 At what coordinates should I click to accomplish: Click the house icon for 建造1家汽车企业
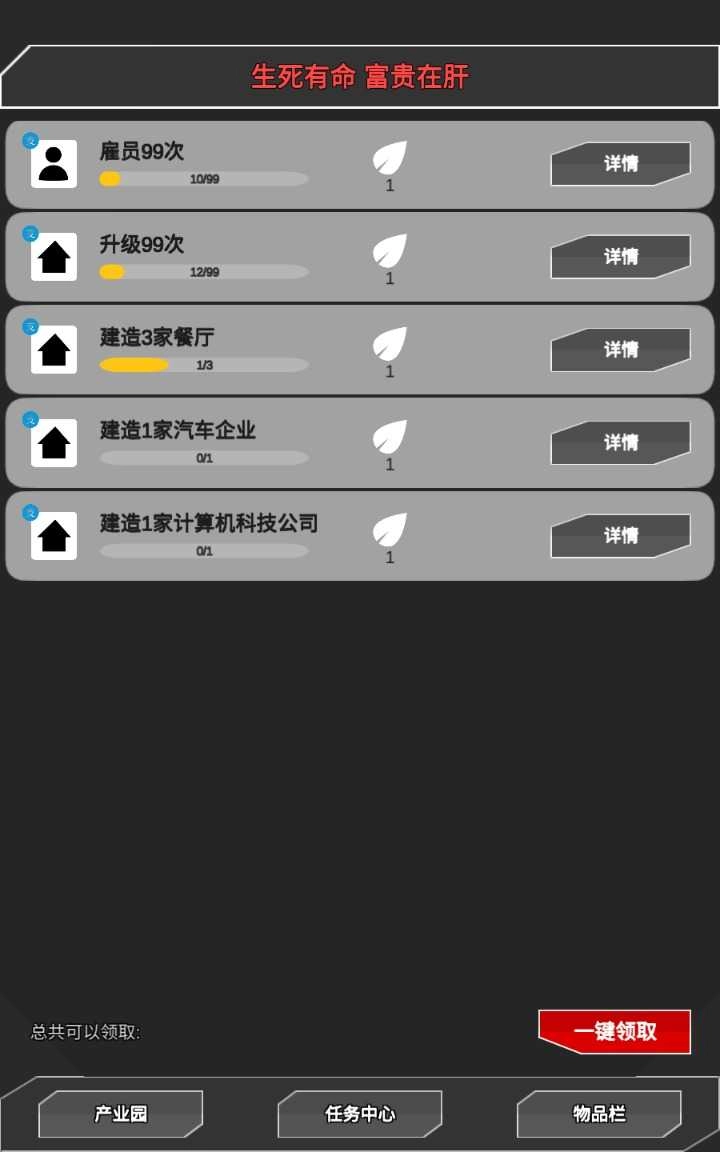pos(53,442)
